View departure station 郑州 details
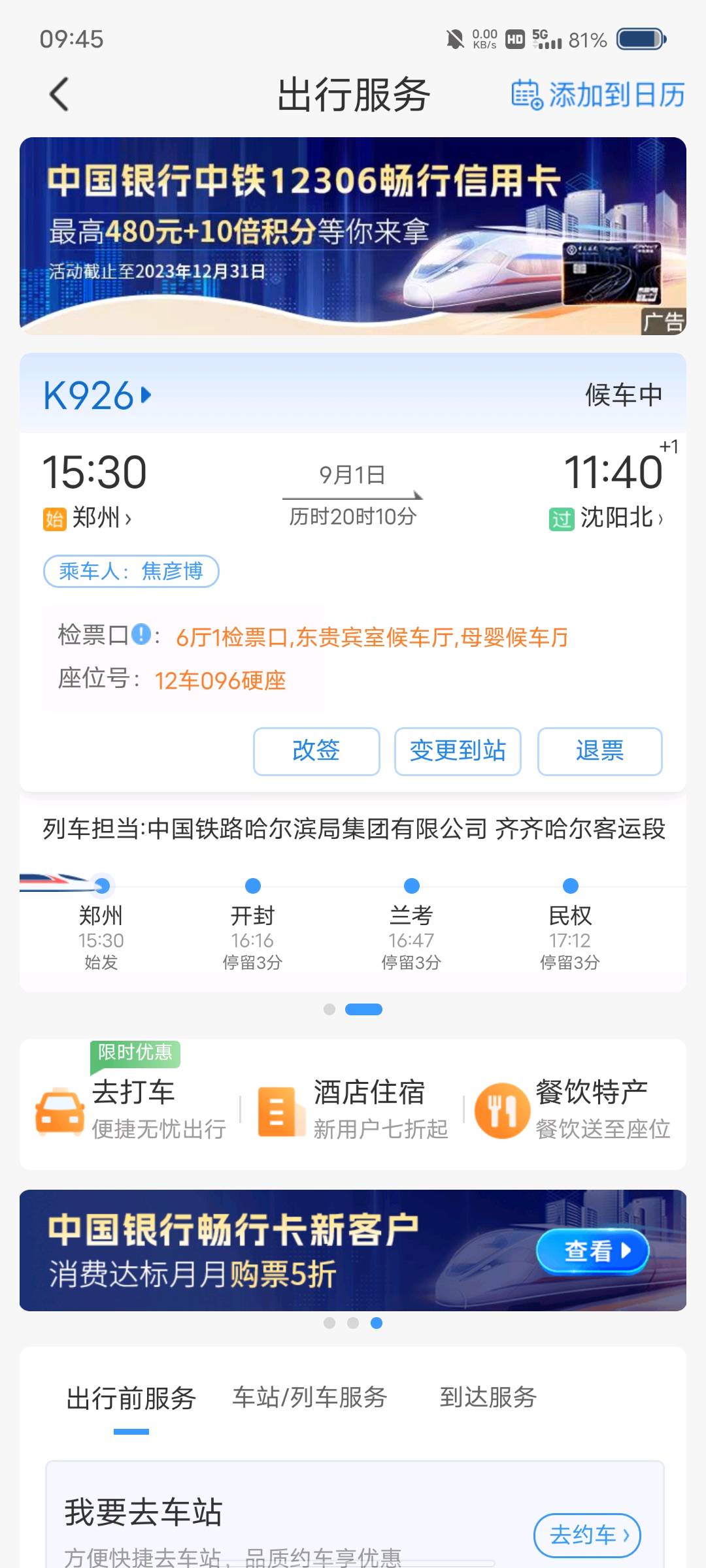 101,518
